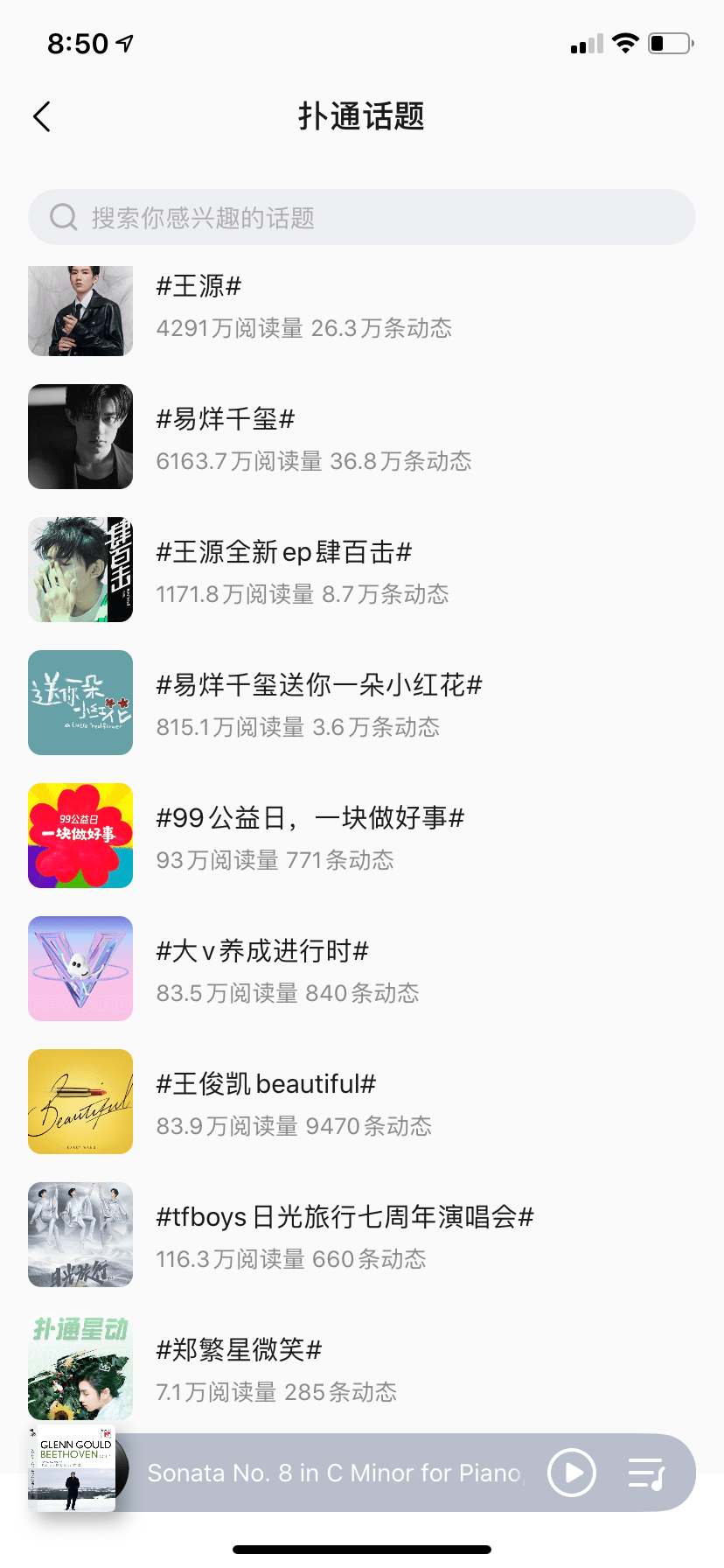Tap the 99公益日 red flower cover
Image resolution: width=724 pixels, height=1568 pixels.
pyautogui.click(x=80, y=836)
